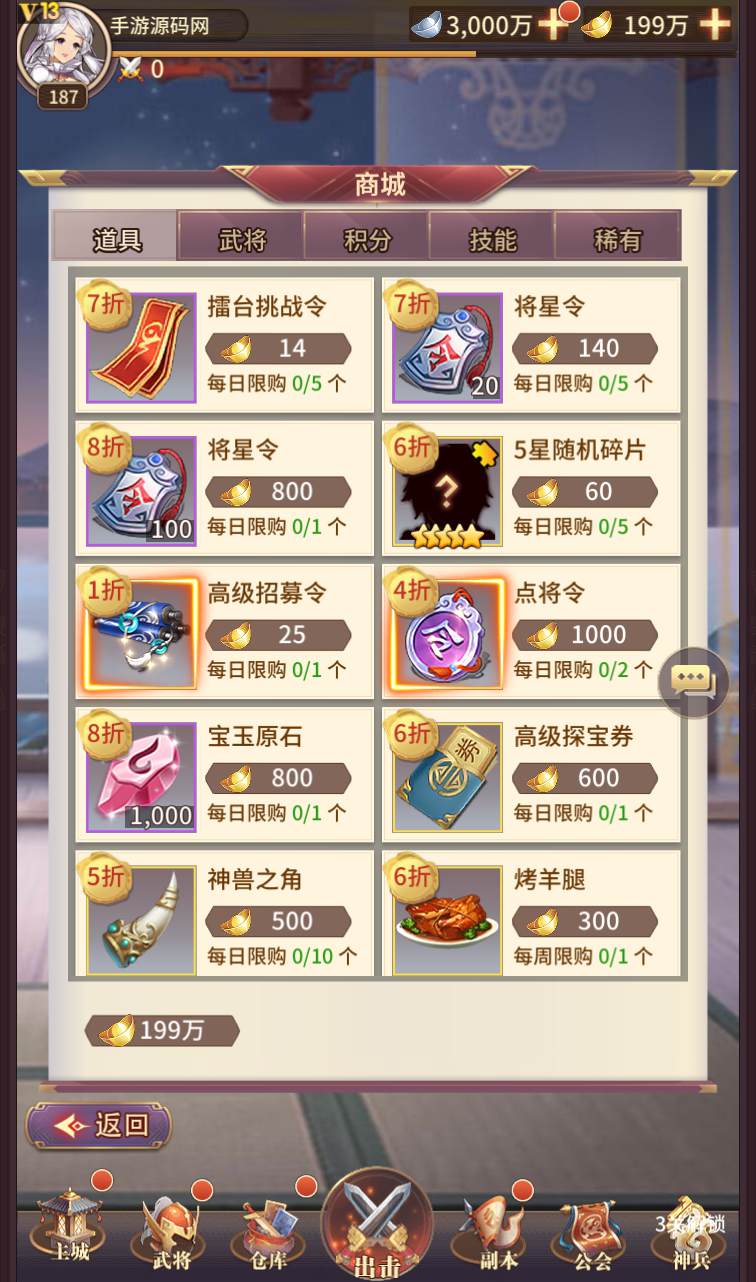This screenshot has height=1282, width=756.
Task: Open the player avatar profile
Action: click(62, 48)
